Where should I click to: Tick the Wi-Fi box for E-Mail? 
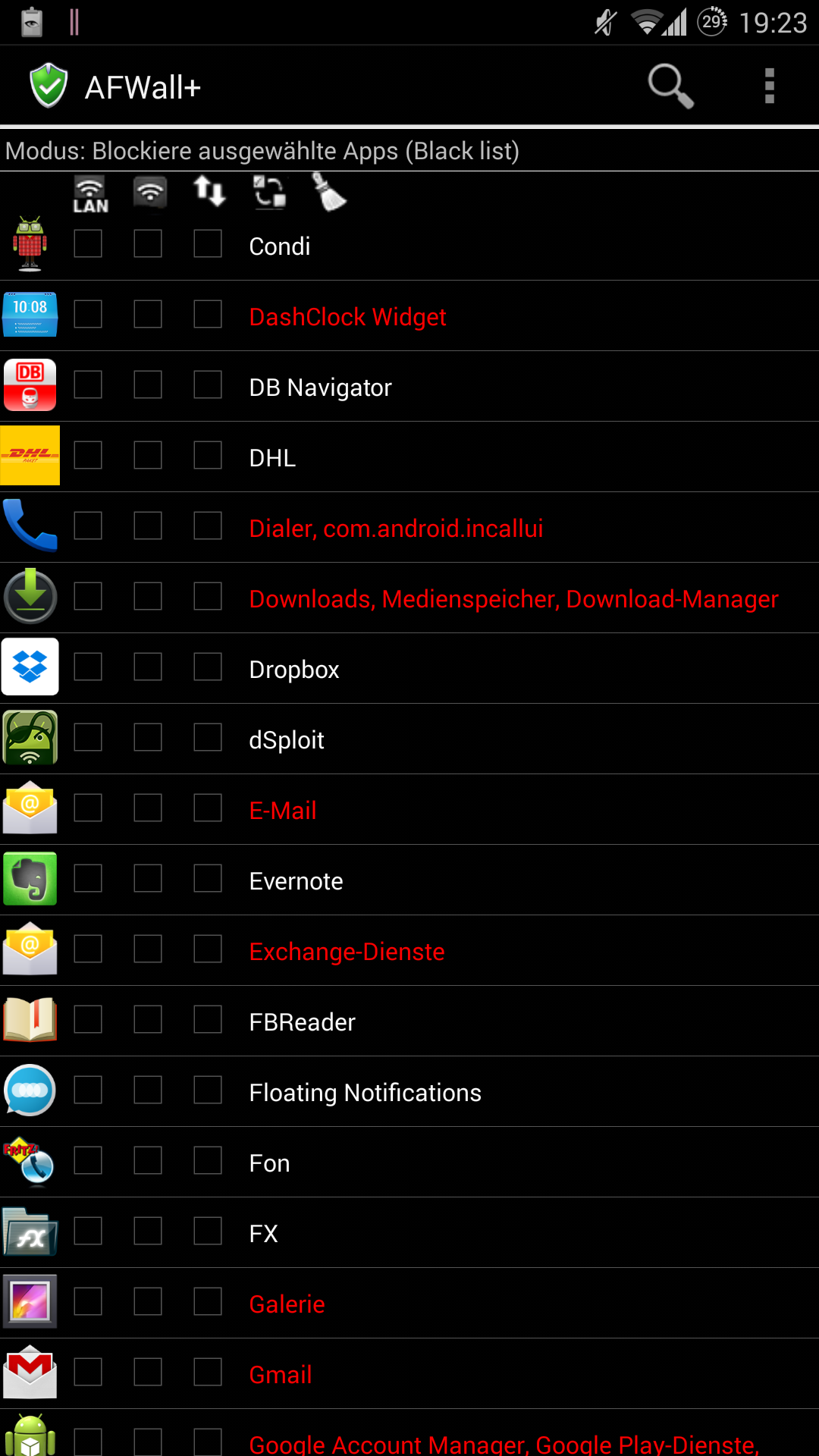pos(148,808)
